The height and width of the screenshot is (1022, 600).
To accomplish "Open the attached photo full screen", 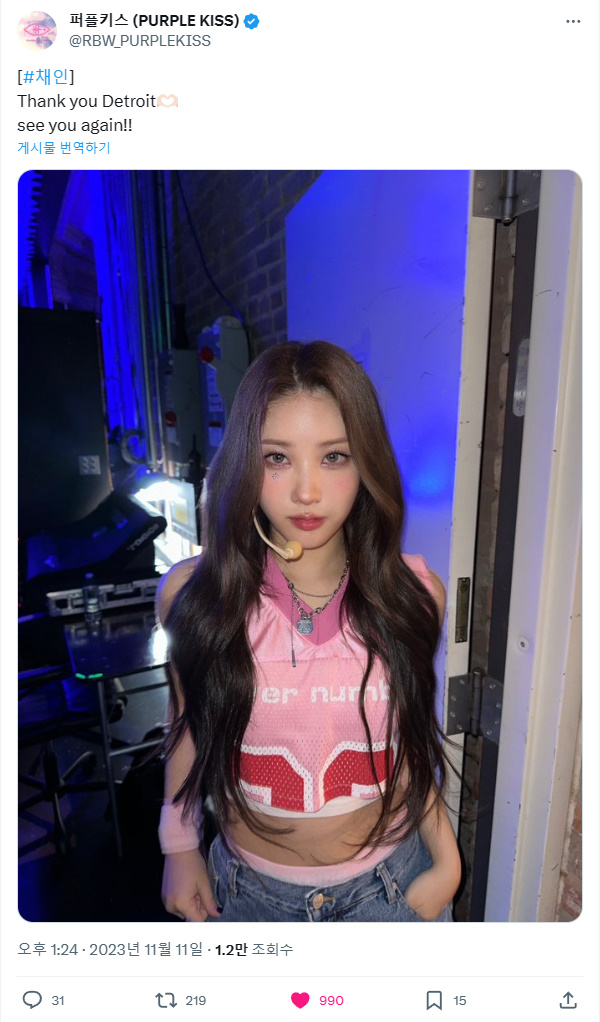I will pyautogui.click(x=299, y=545).
